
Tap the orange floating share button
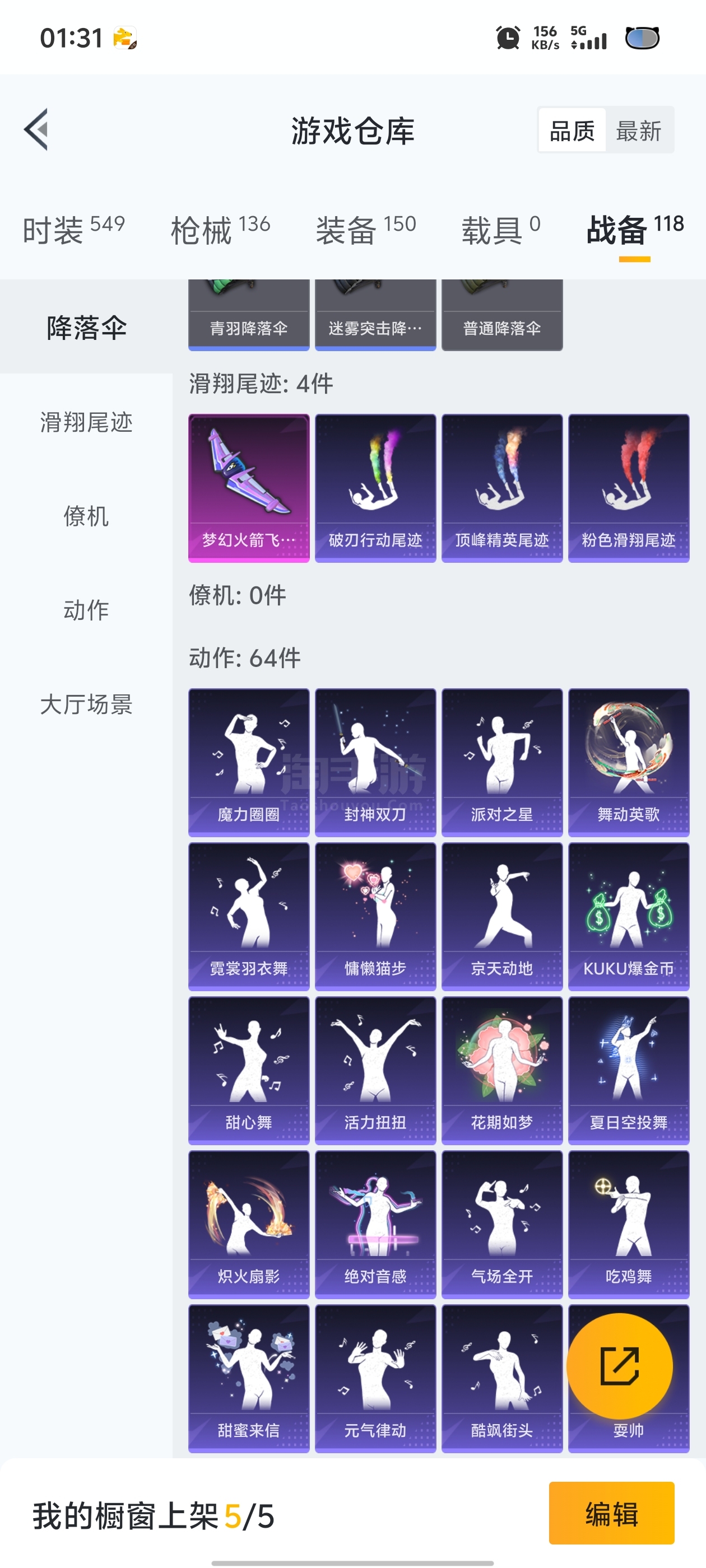click(x=620, y=1366)
